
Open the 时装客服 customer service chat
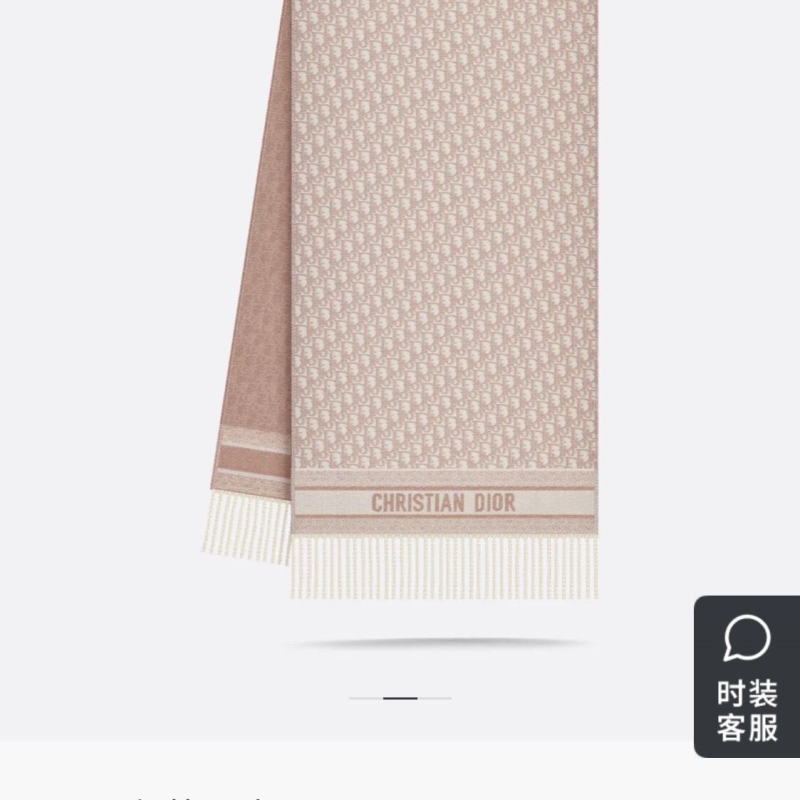tap(746, 676)
